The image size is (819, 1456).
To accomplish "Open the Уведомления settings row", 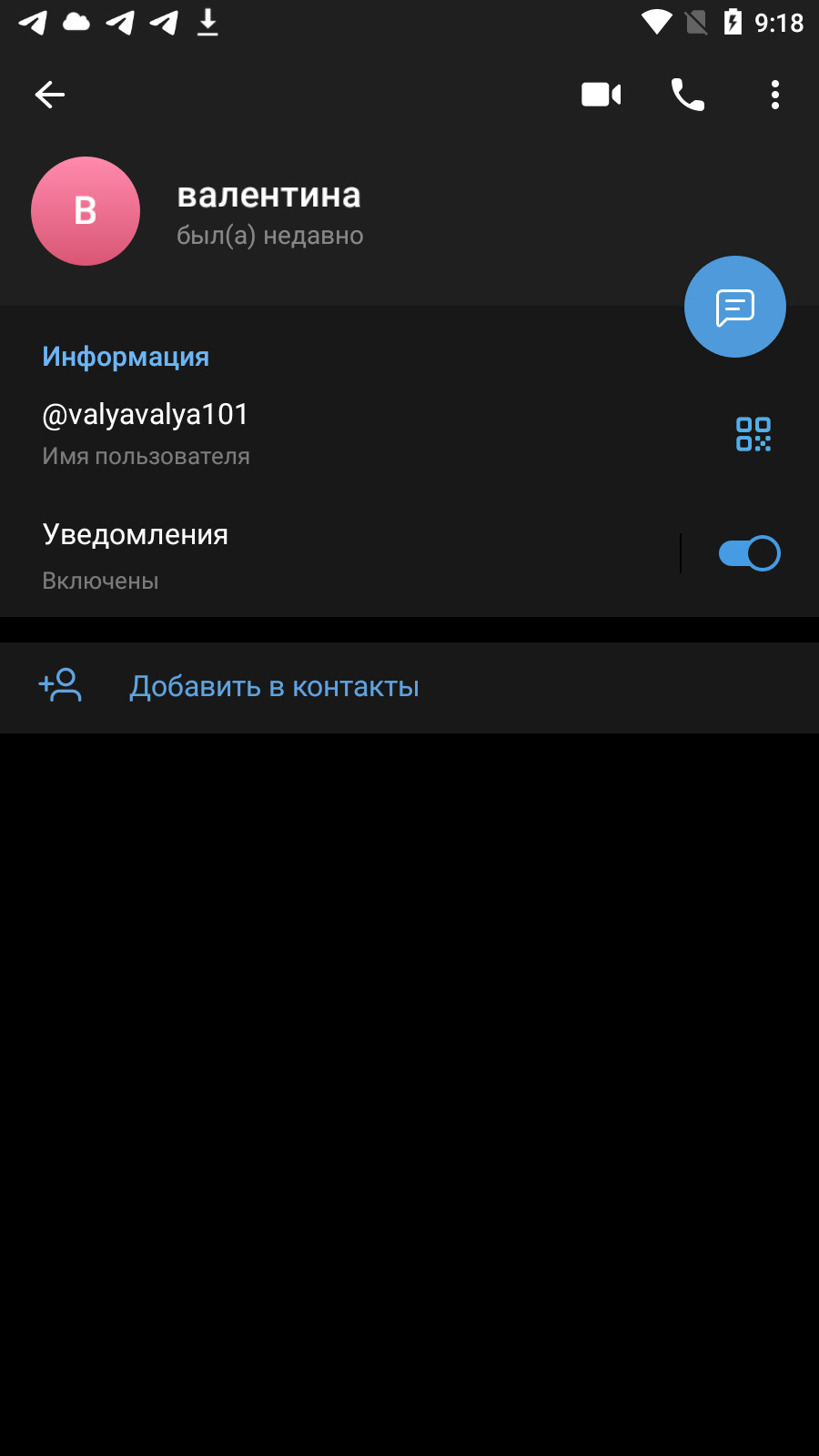I will pos(339,554).
